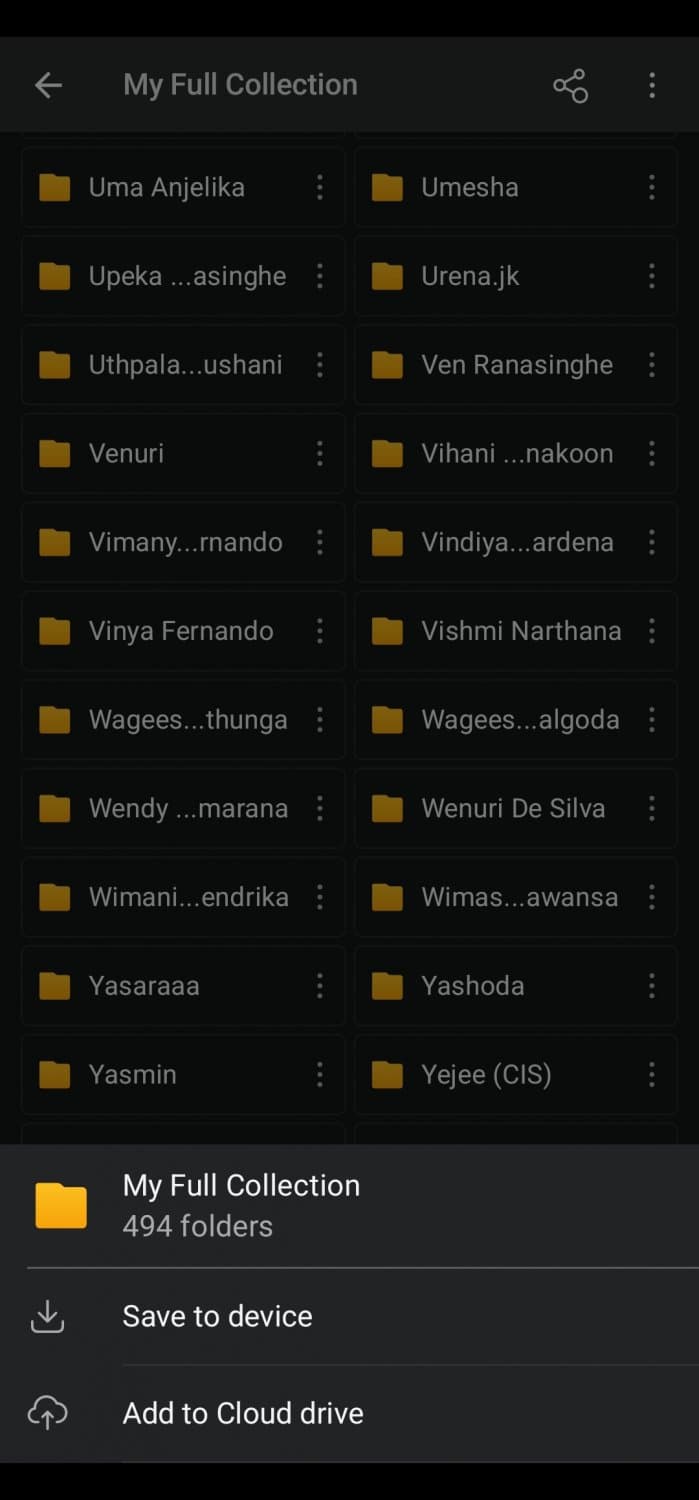Add the folder to Cloud drive
The width and height of the screenshot is (699, 1500).
[242, 1413]
